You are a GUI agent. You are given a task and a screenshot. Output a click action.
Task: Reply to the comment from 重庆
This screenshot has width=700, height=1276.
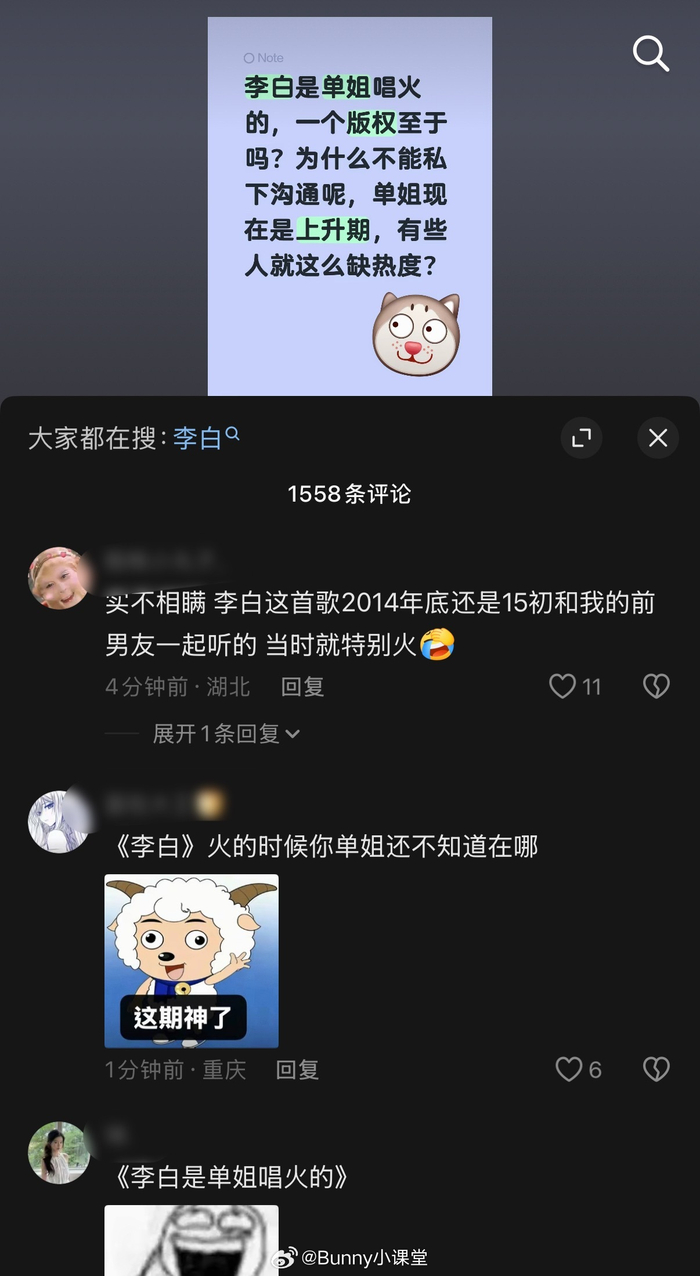click(x=297, y=1070)
